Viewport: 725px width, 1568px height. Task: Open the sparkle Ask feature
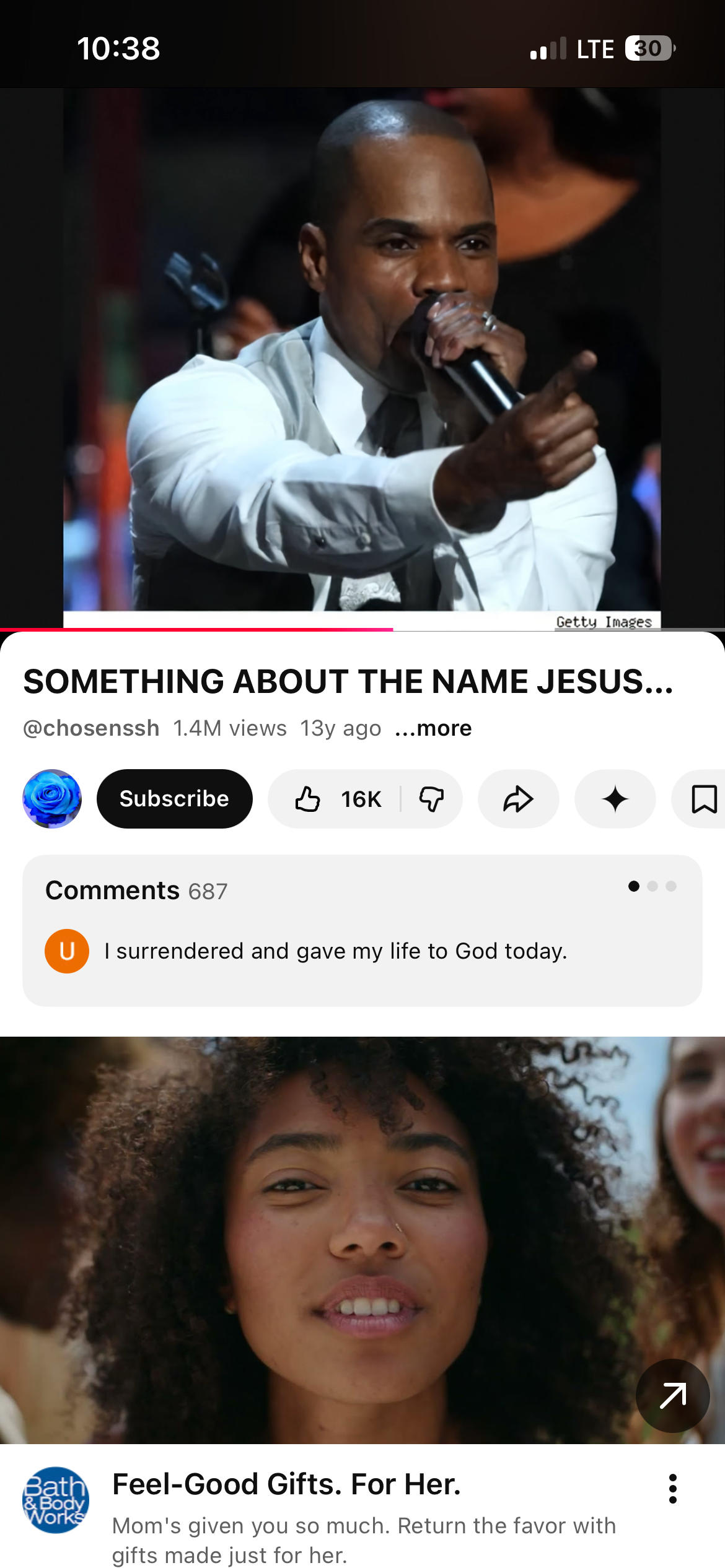click(615, 799)
